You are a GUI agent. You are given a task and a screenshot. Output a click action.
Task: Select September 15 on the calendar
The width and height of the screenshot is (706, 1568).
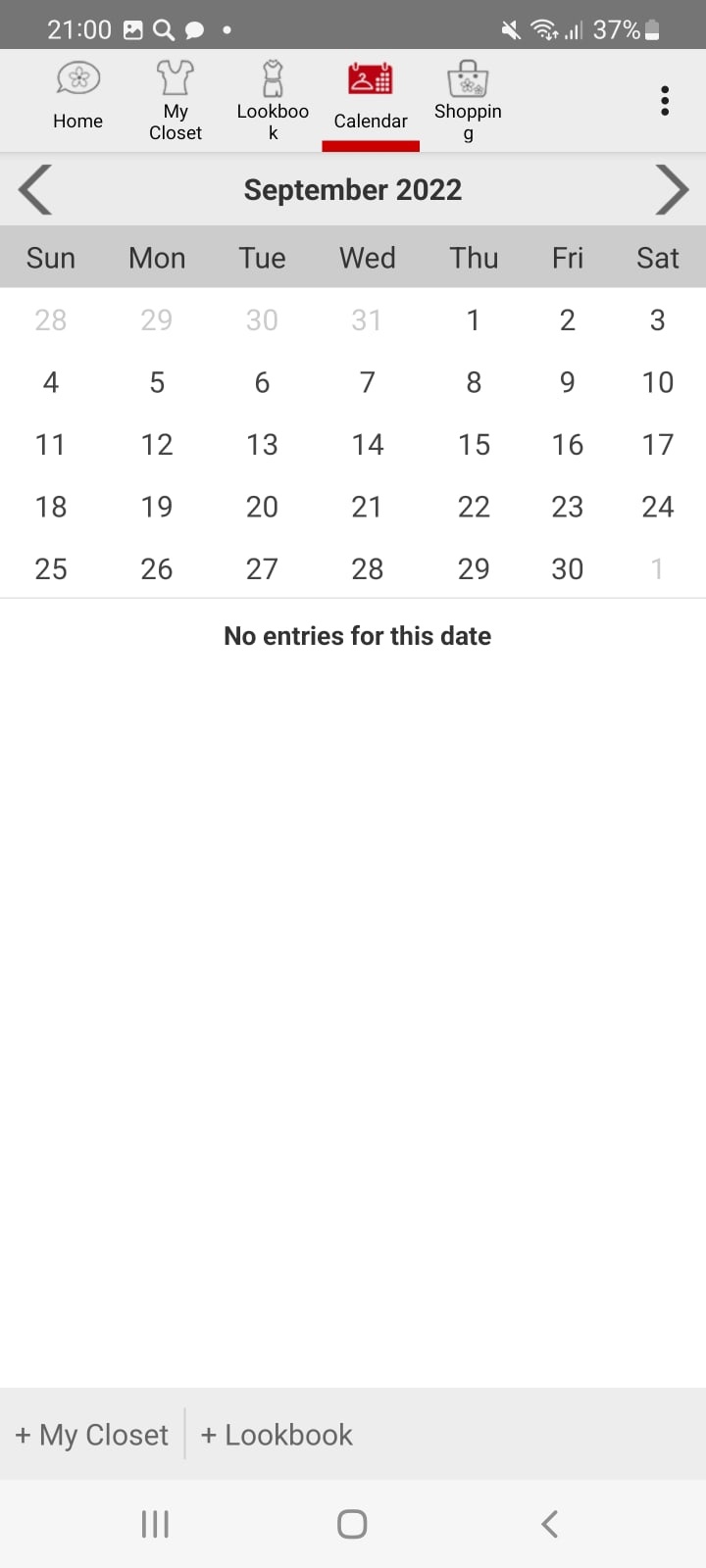tap(474, 444)
